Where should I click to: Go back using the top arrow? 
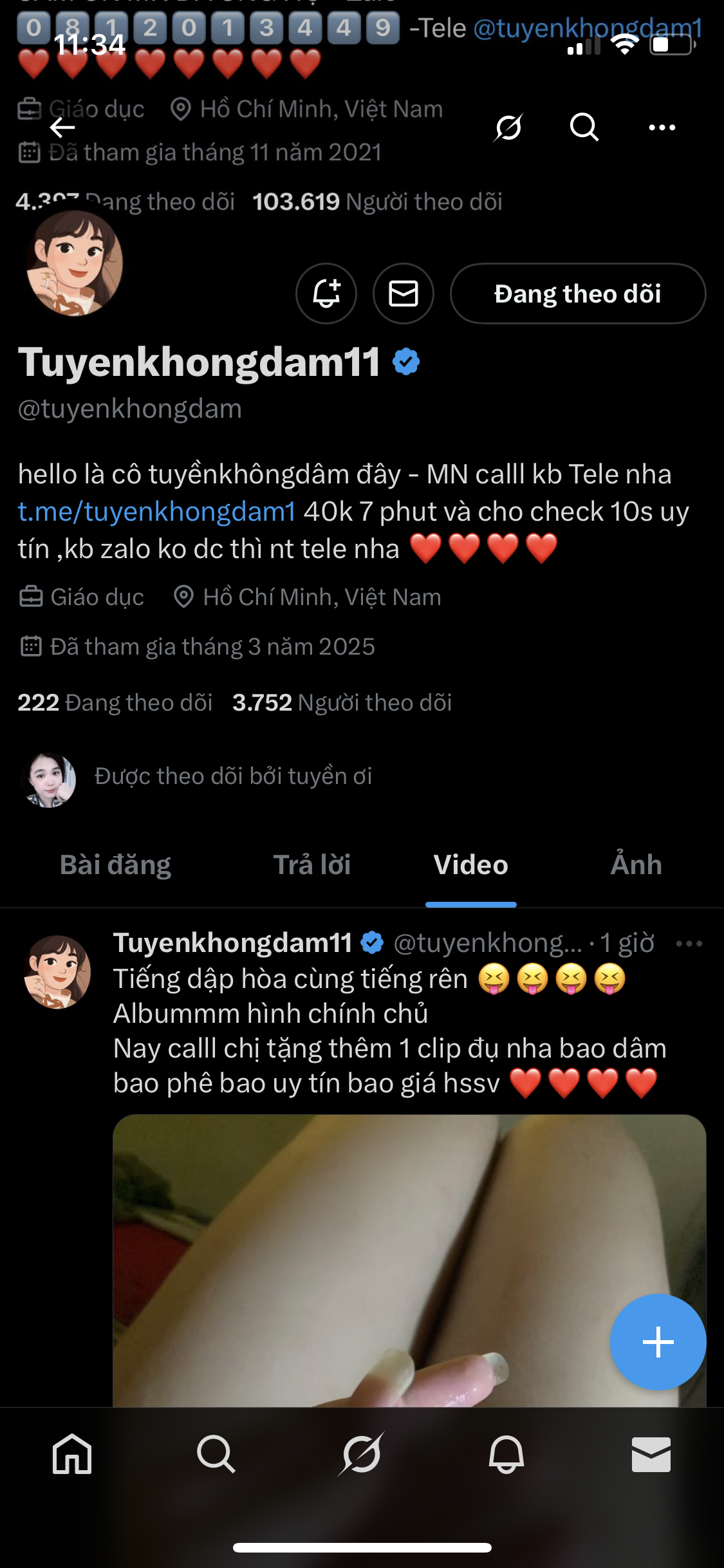click(x=62, y=127)
